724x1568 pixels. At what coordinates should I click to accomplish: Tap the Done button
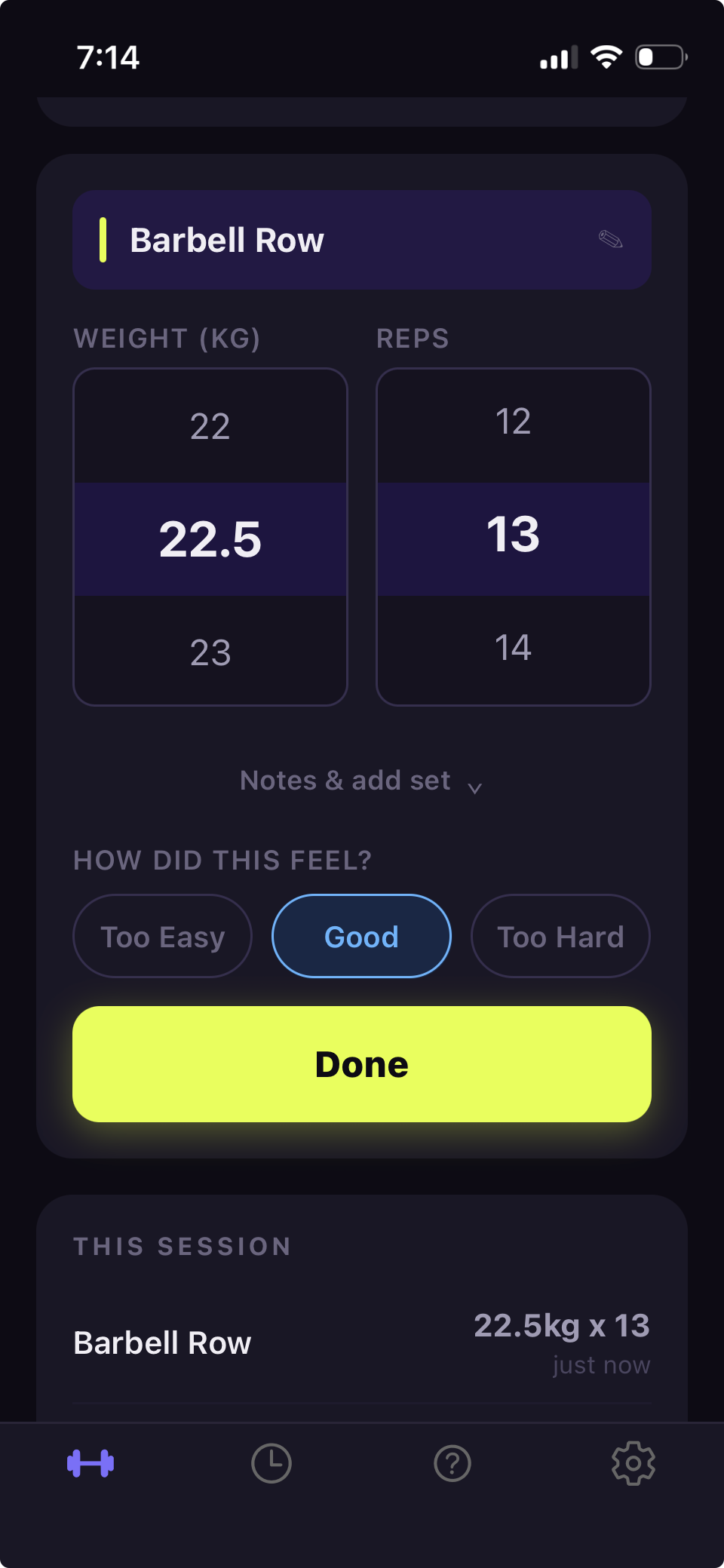point(362,1064)
